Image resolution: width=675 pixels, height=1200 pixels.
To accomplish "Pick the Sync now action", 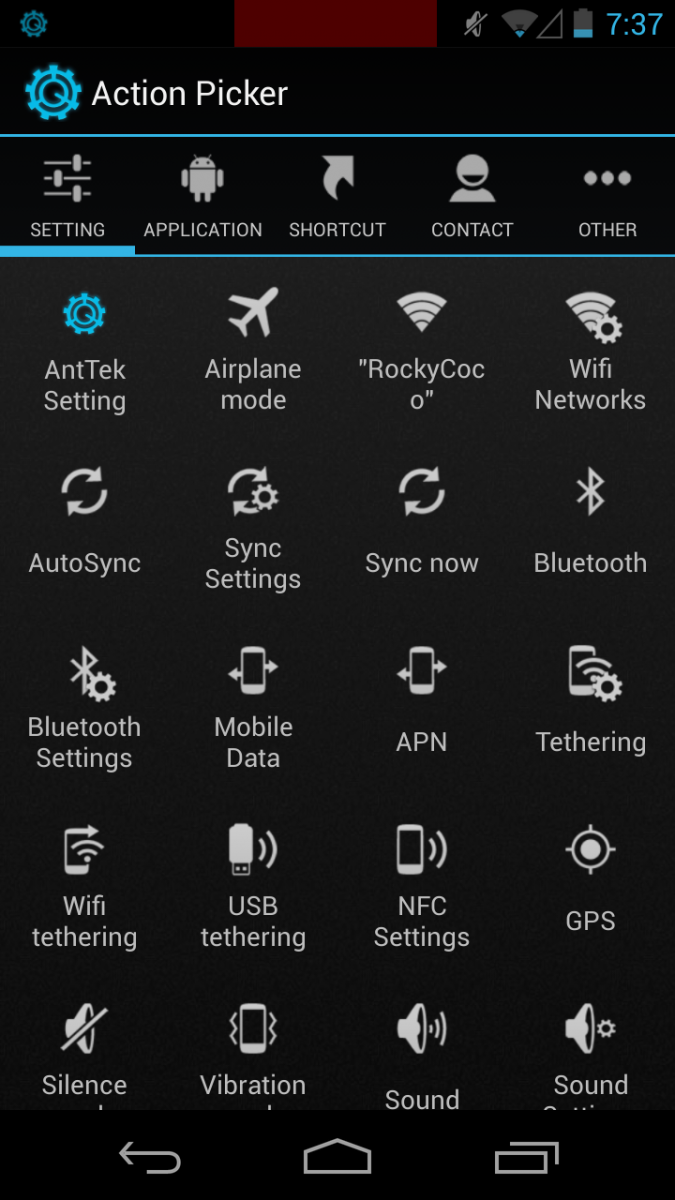I will (421, 525).
